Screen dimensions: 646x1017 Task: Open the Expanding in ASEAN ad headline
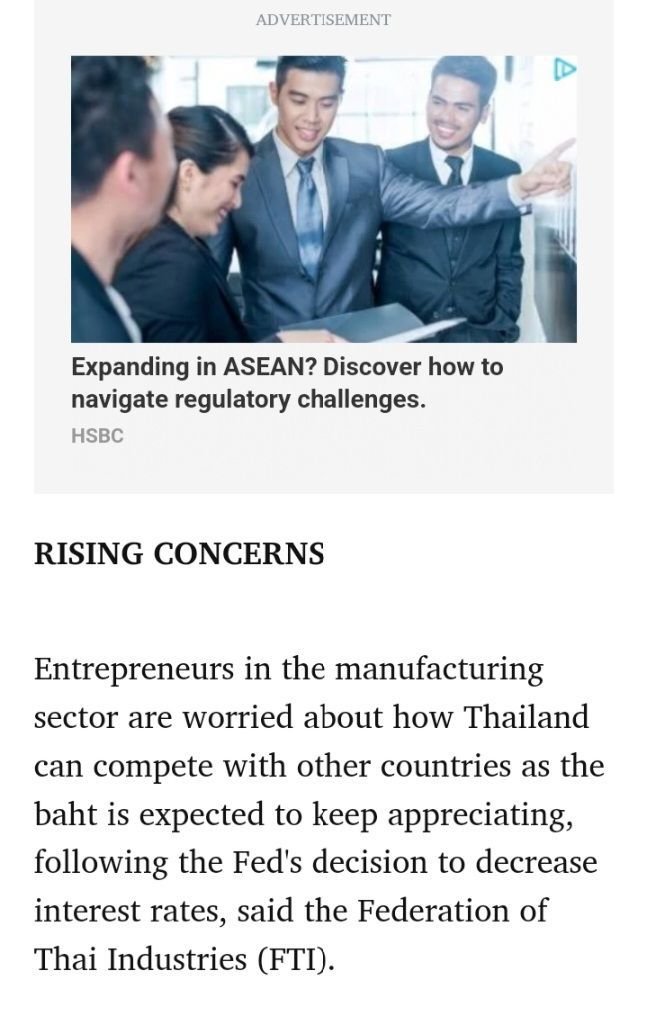tap(287, 383)
